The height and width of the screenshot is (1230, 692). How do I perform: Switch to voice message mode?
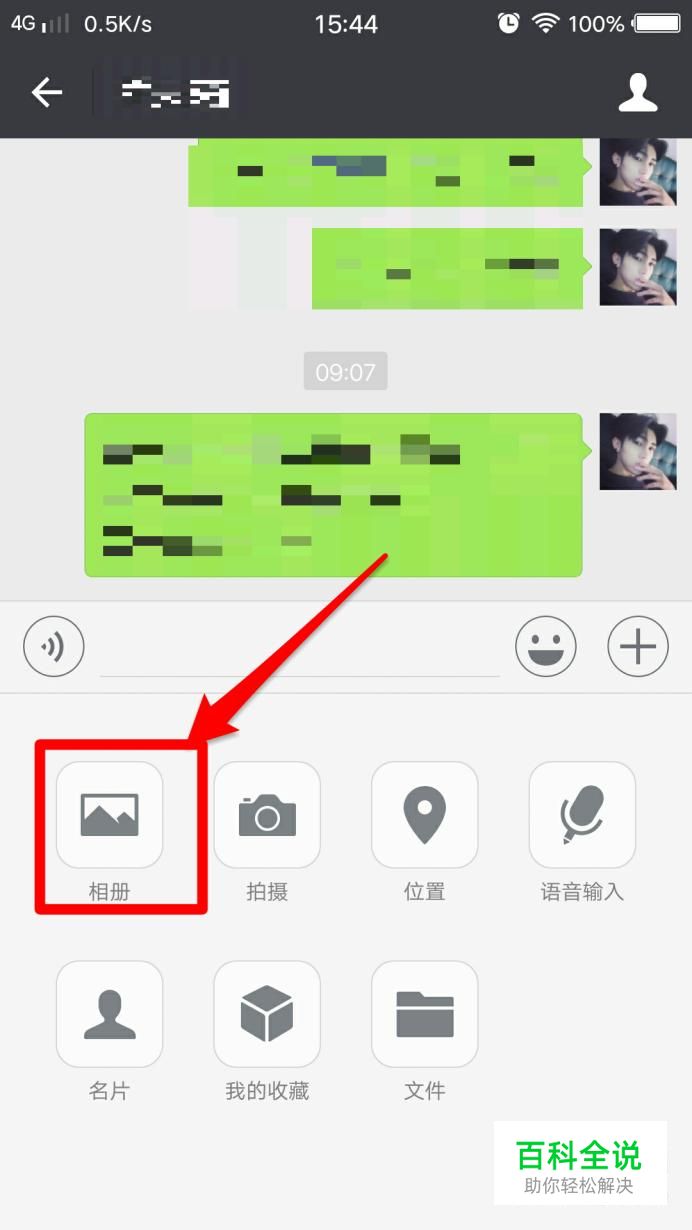click(54, 647)
